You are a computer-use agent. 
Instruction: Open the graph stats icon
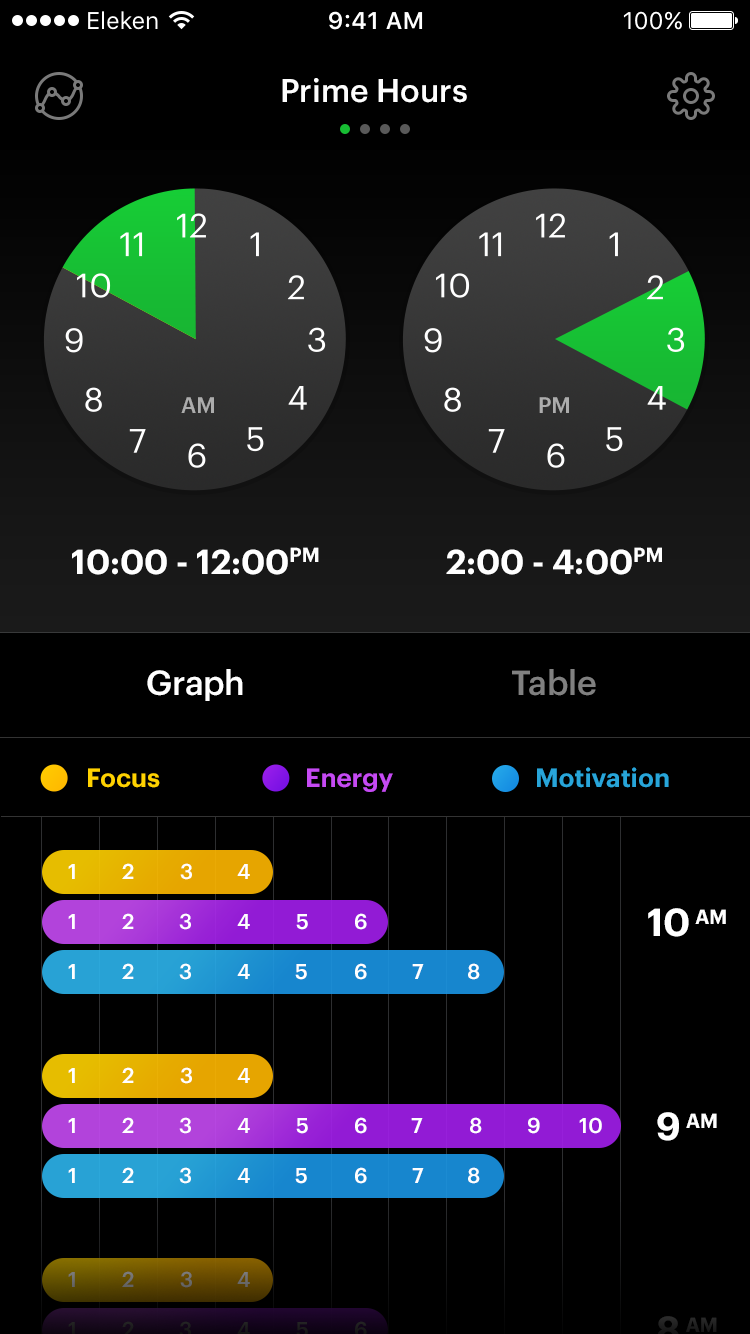pyautogui.click(x=59, y=96)
